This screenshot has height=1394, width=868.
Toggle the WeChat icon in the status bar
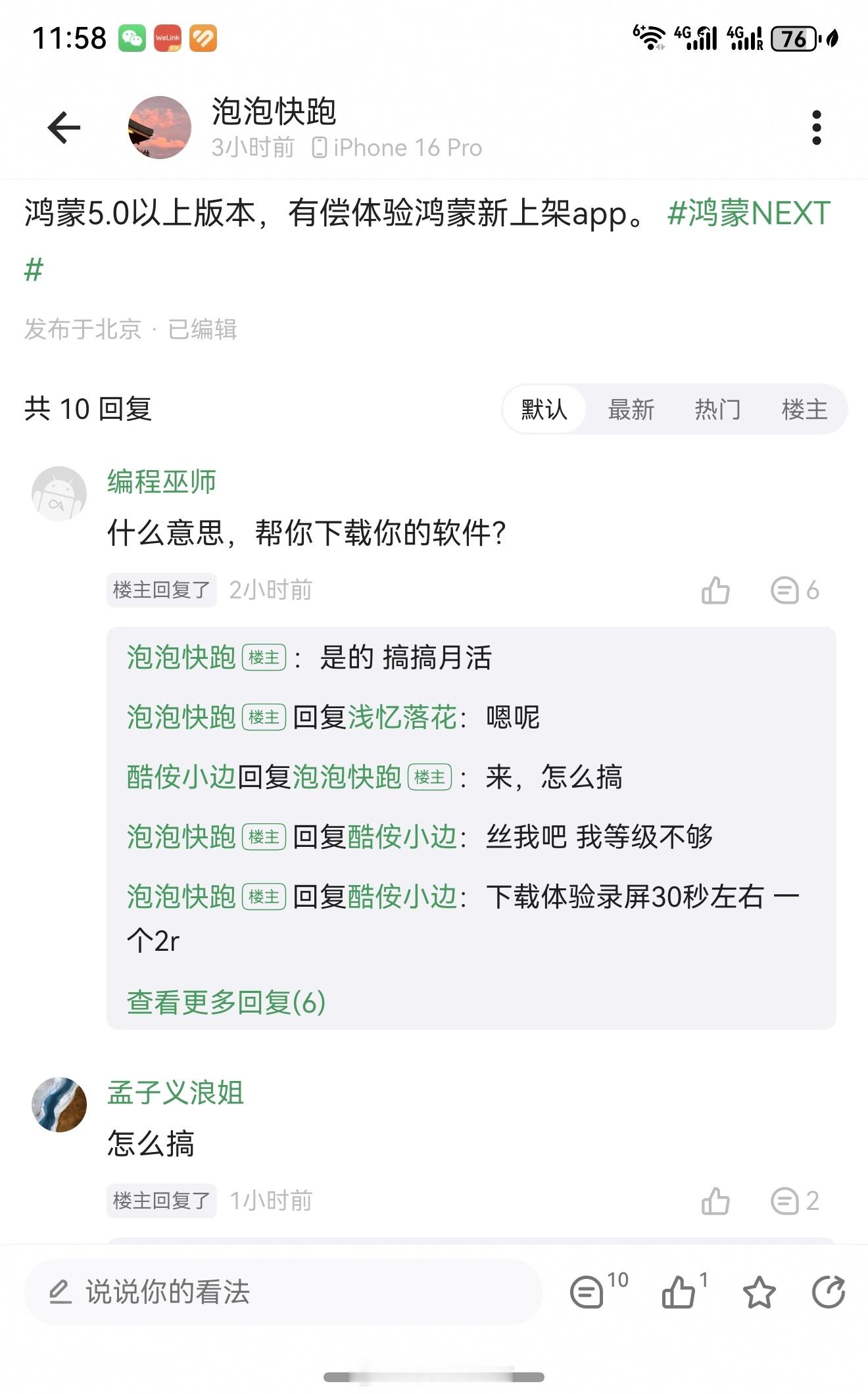pyautogui.click(x=132, y=39)
